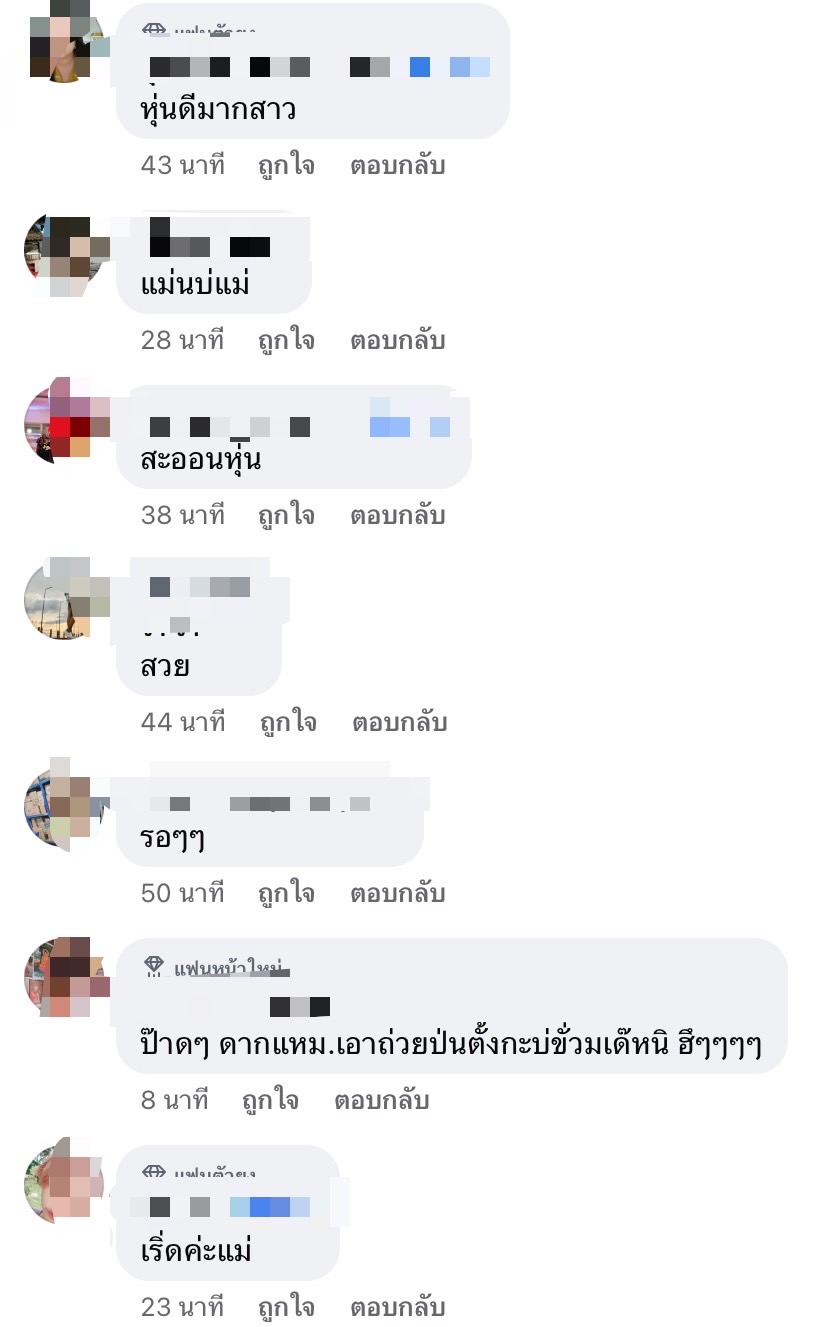
Task: Reply to the comment 'สะออนหุ่น'
Action: tap(397, 515)
